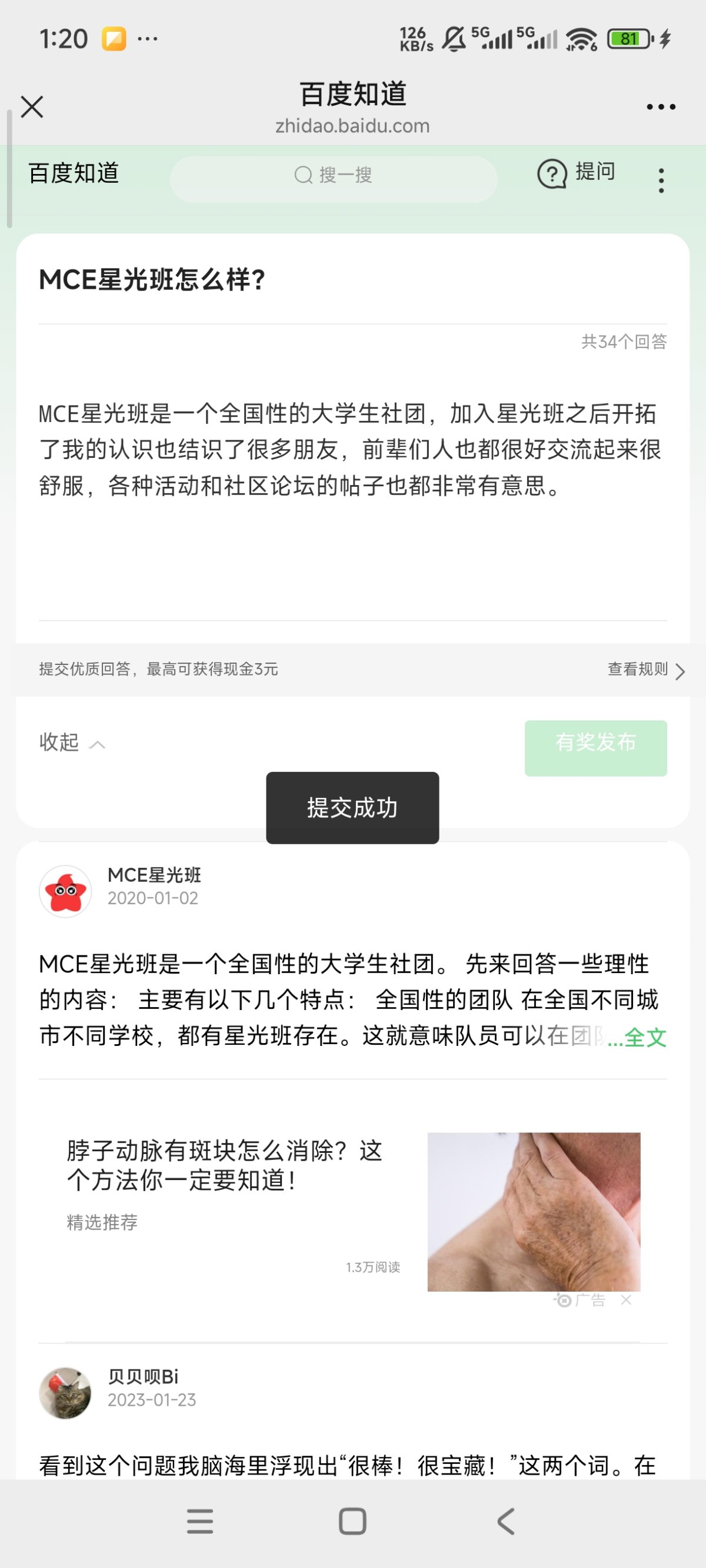This screenshot has width=706, height=1568.
Task: Open the neck artery plaque ad article
Action: click(x=225, y=1164)
